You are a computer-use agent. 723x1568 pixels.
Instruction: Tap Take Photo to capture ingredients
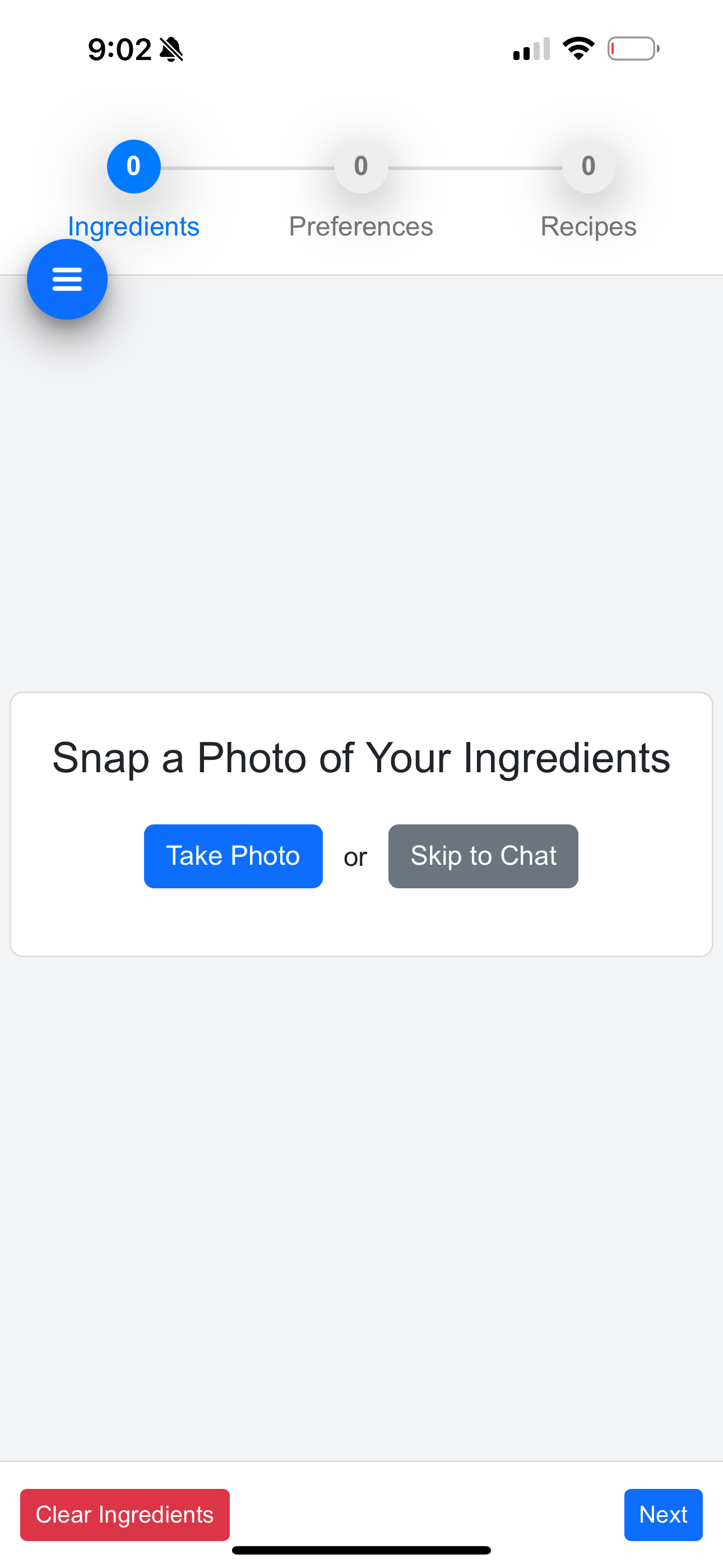click(233, 856)
